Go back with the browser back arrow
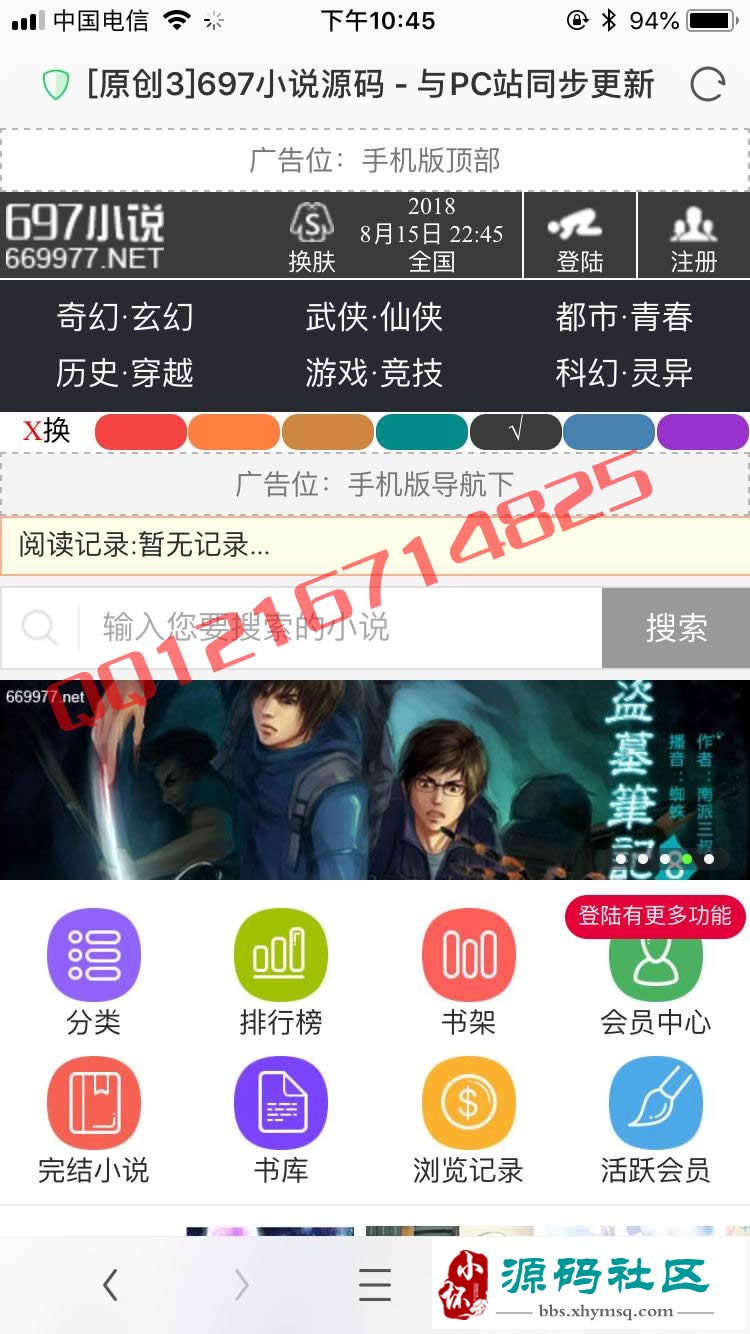This screenshot has width=750, height=1334. (110, 1285)
